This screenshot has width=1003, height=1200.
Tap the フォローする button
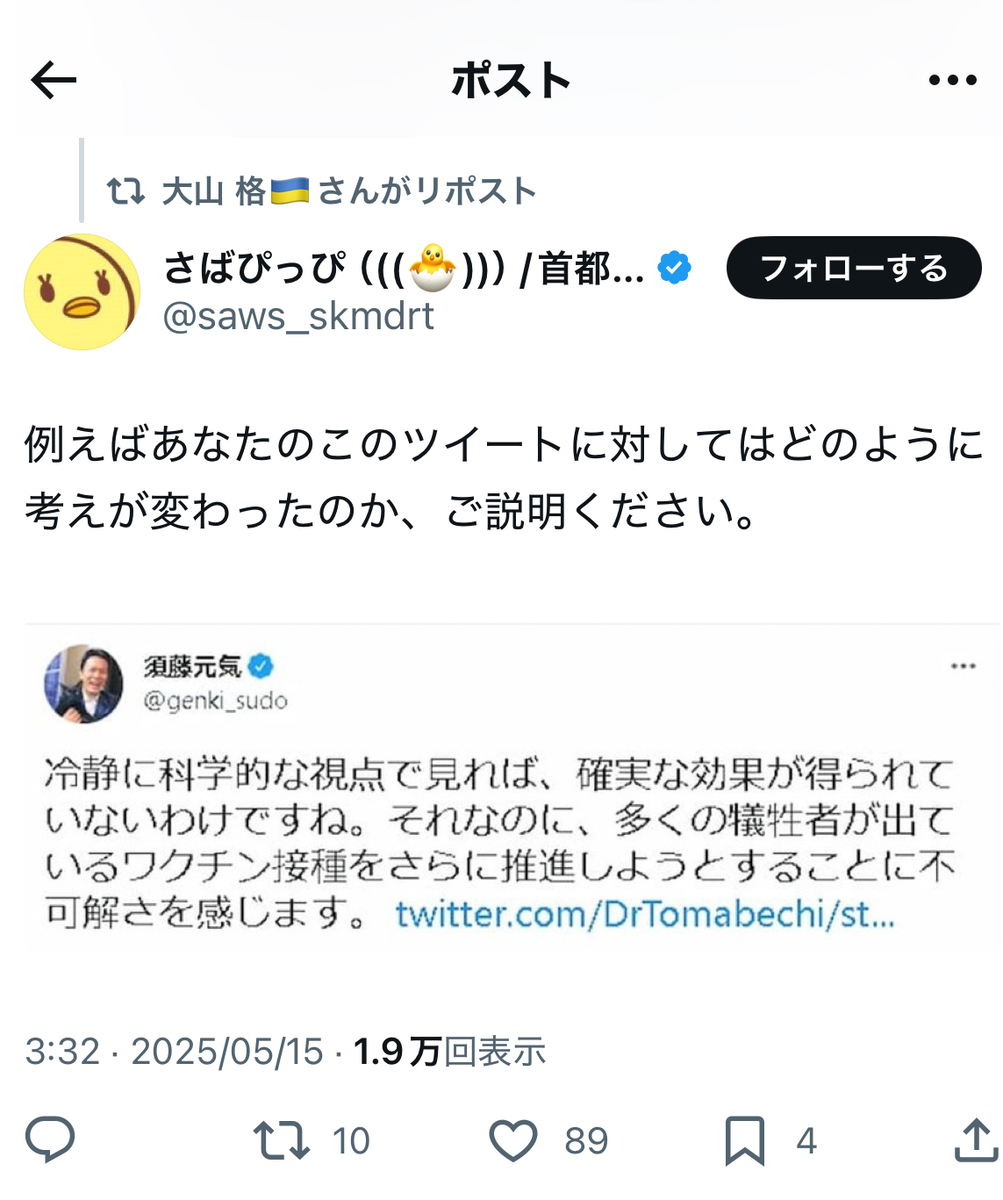coord(853,268)
